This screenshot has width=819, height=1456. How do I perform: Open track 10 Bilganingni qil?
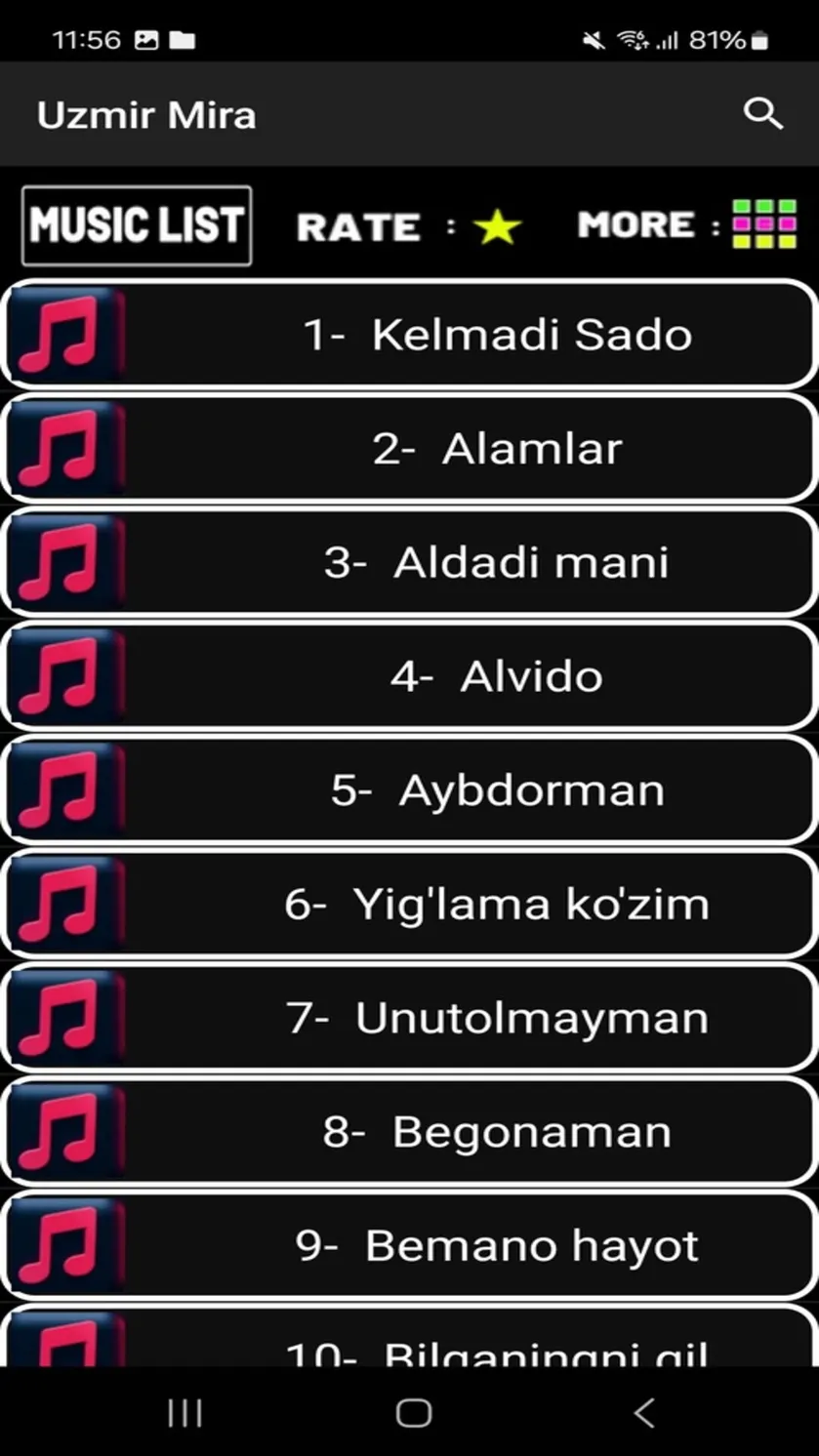coord(409,1337)
